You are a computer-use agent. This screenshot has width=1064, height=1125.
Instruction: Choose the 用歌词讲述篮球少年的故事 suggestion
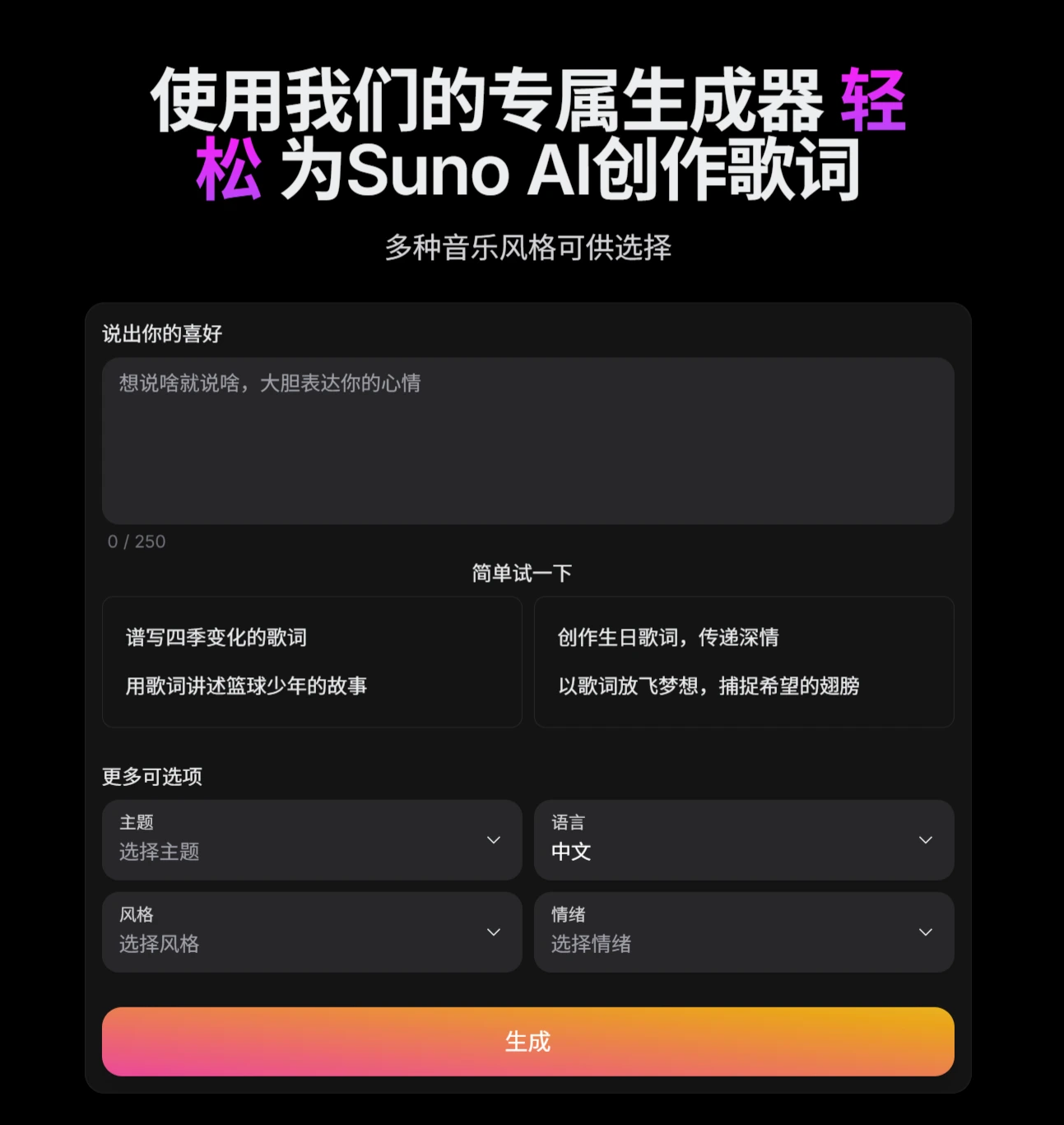click(x=246, y=686)
